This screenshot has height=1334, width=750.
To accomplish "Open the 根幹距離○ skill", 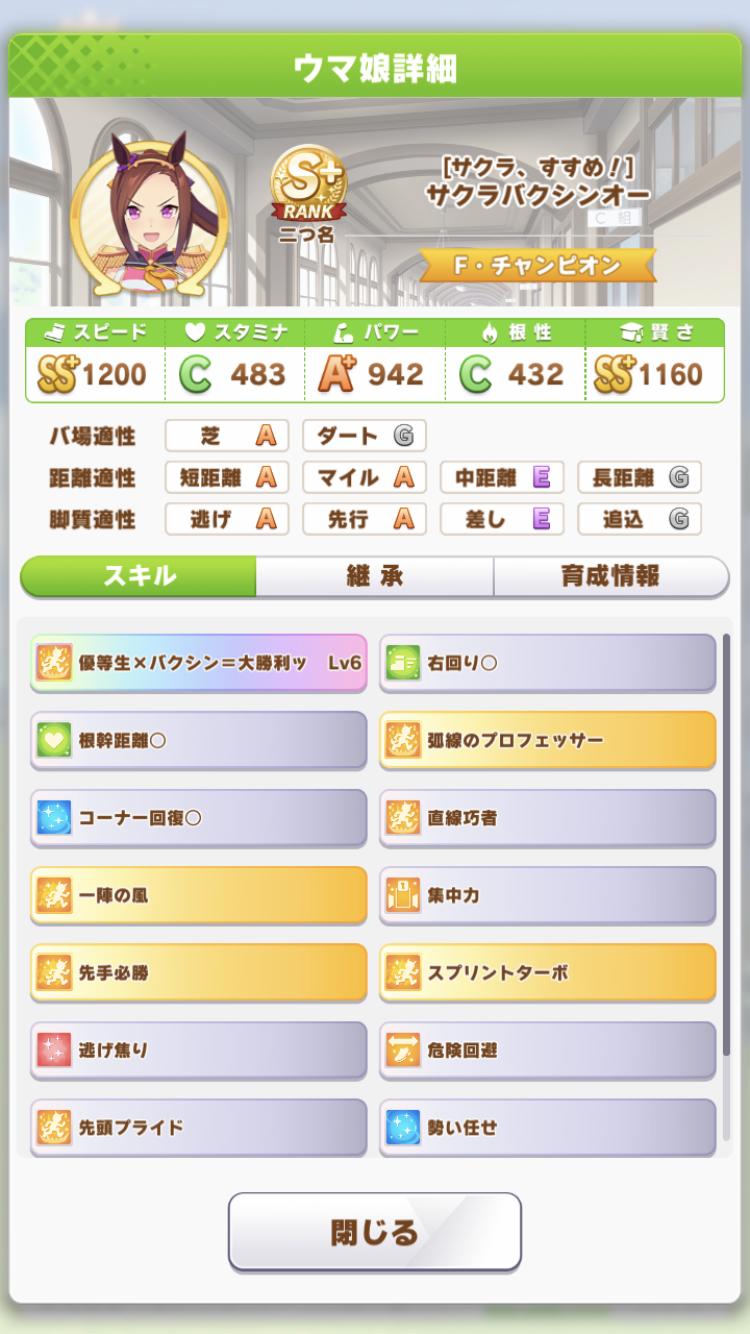I will (x=199, y=740).
